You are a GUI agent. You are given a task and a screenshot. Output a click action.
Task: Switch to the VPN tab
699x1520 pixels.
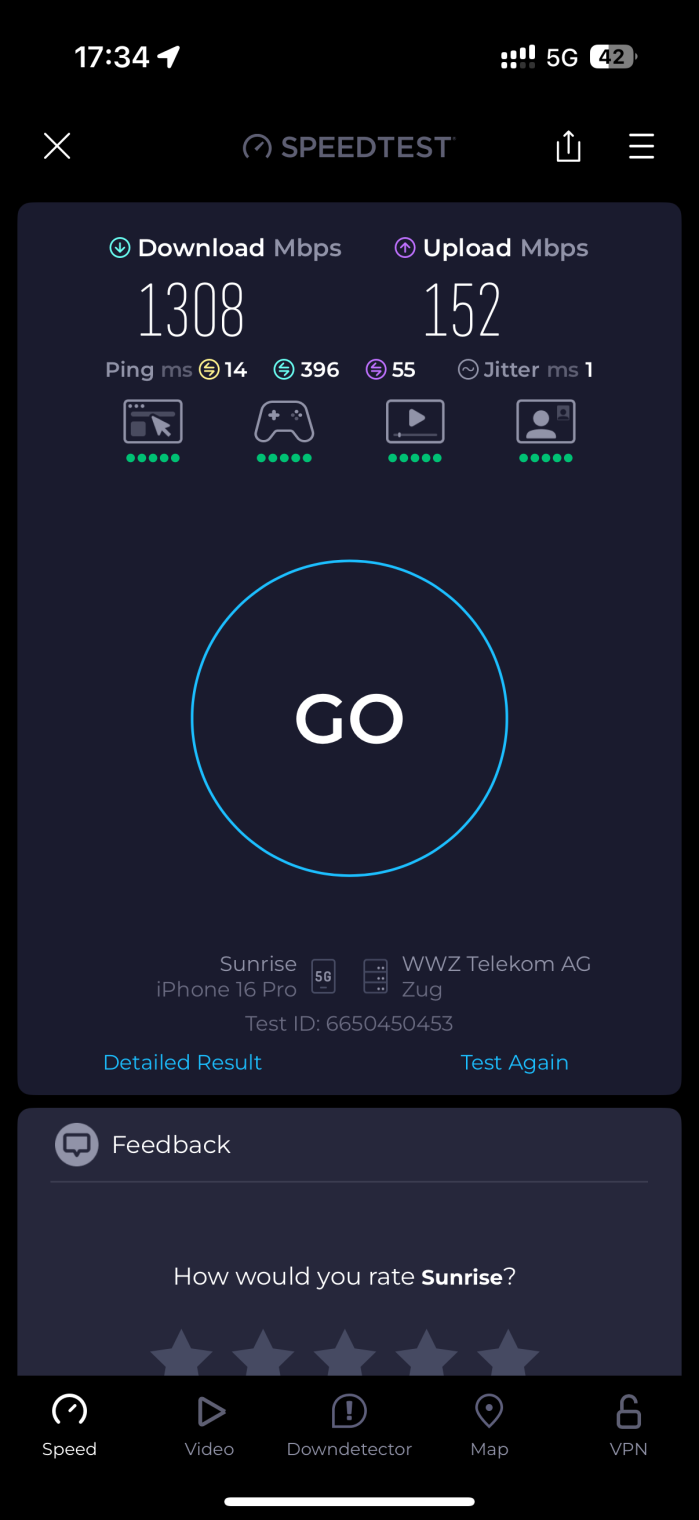tap(629, 1427)
